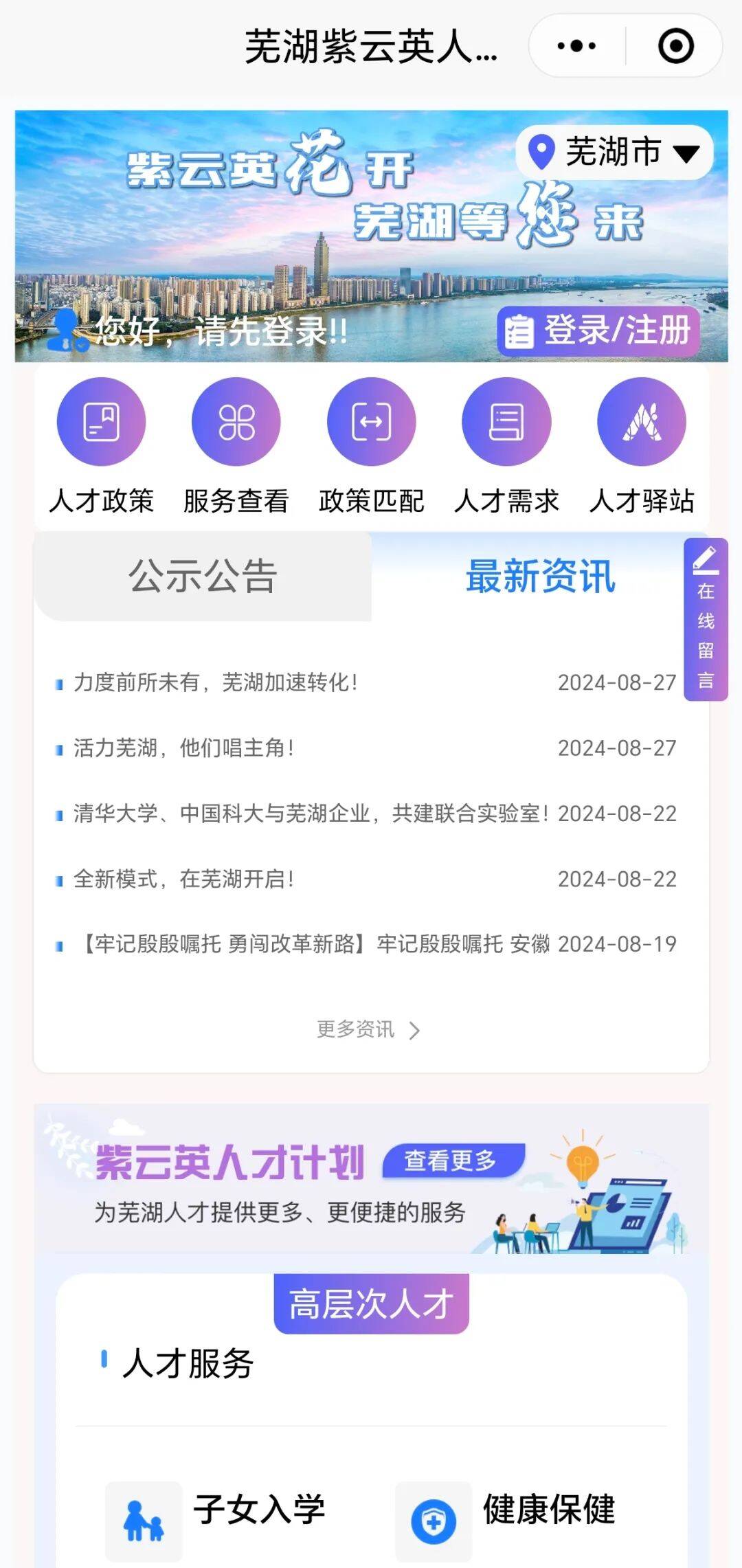
Task: Tap the 登录/注册 button
Action: pos(598,331)
